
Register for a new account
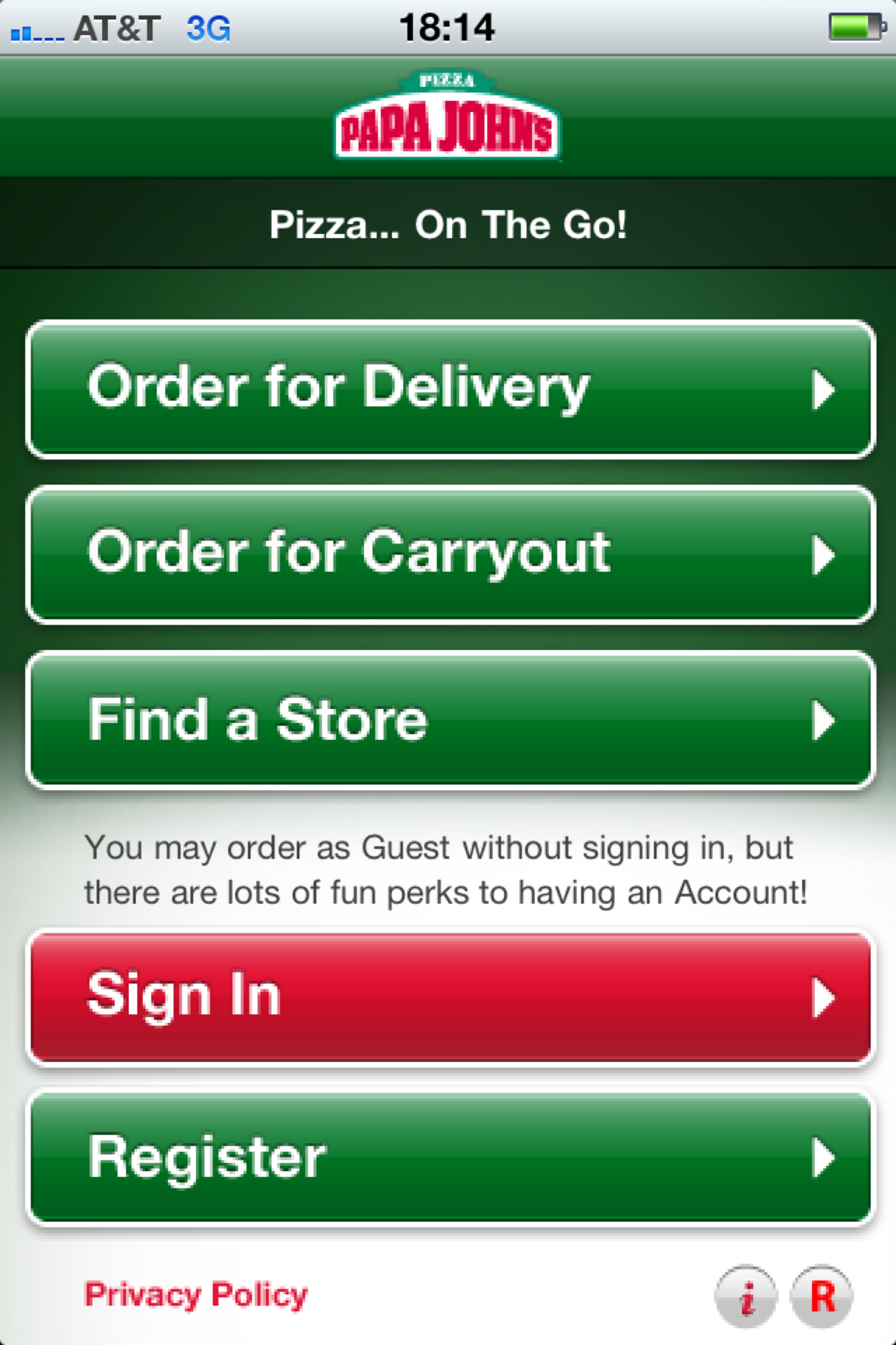450,1158
